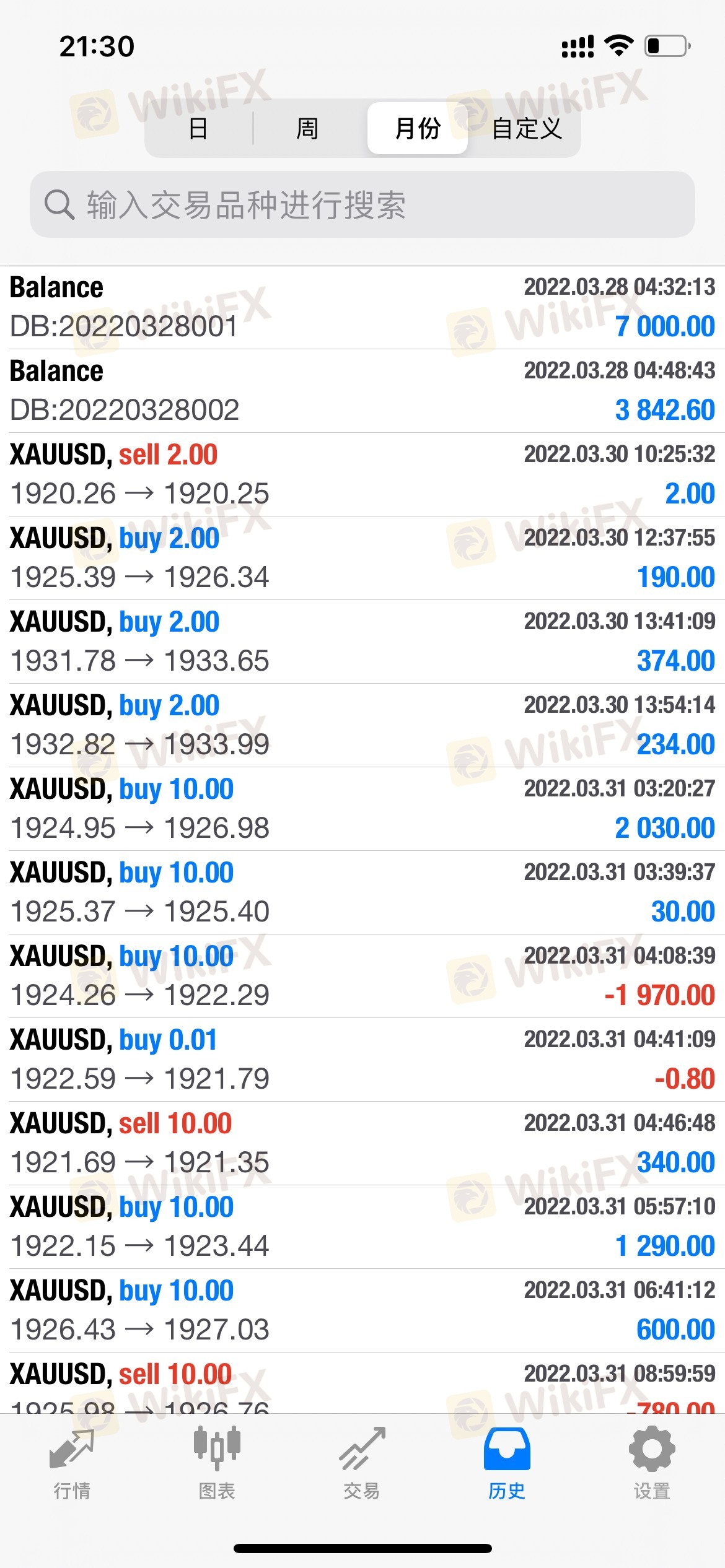Open the 交易 trade tab
The image size is (725, 1568).
[x=362, y=1464]
